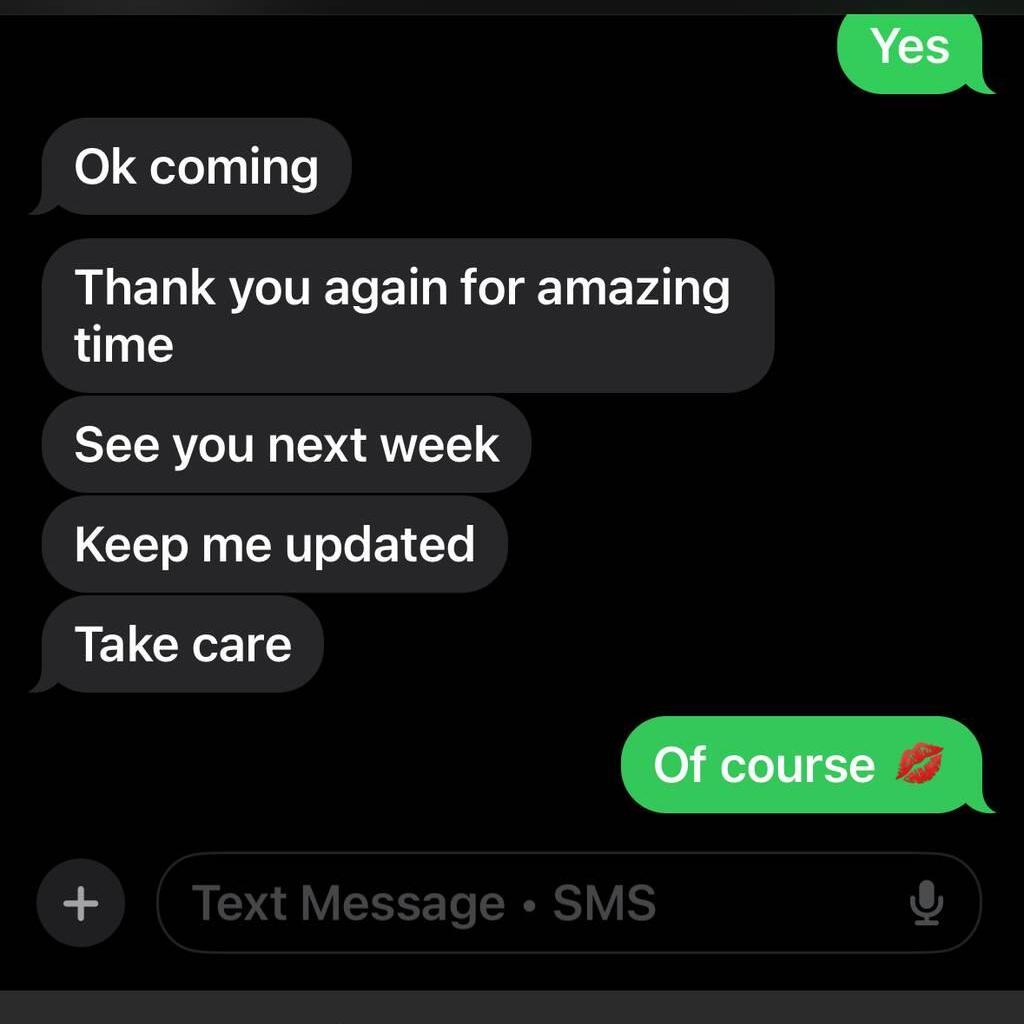This screenshot has height=1024, width=1024.
Task: Open the plus attachments menu
Action: (x=80, y=903)
